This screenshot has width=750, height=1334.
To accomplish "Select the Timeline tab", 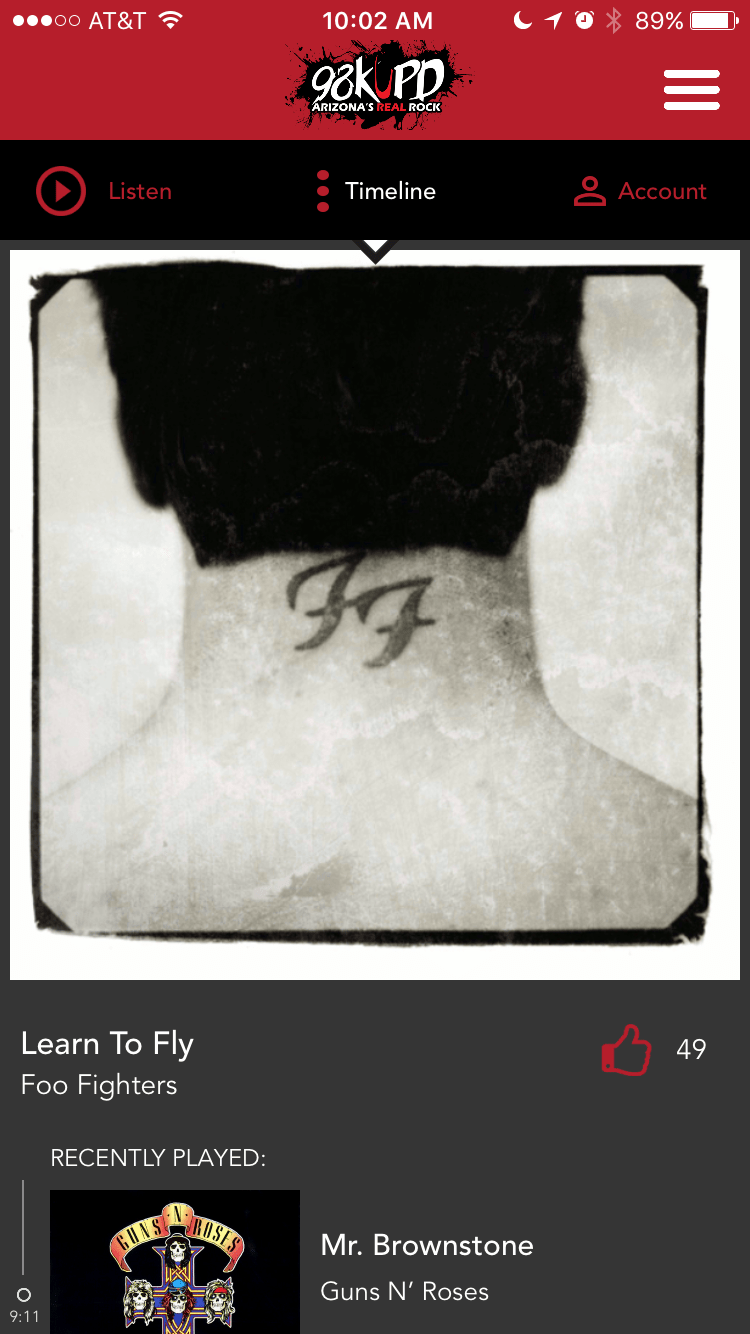I will [x=375, y=191].
